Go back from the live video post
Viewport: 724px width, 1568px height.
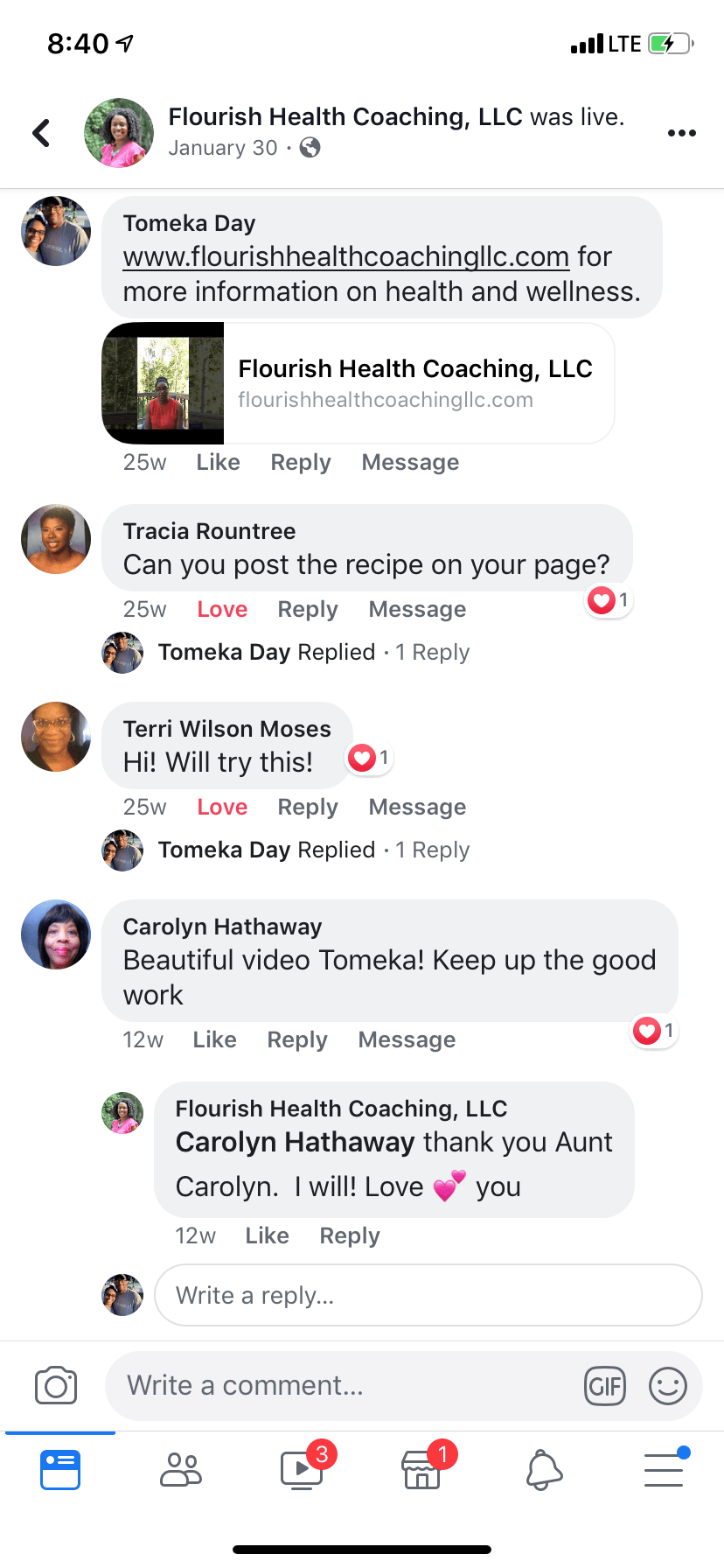(41, 133)
